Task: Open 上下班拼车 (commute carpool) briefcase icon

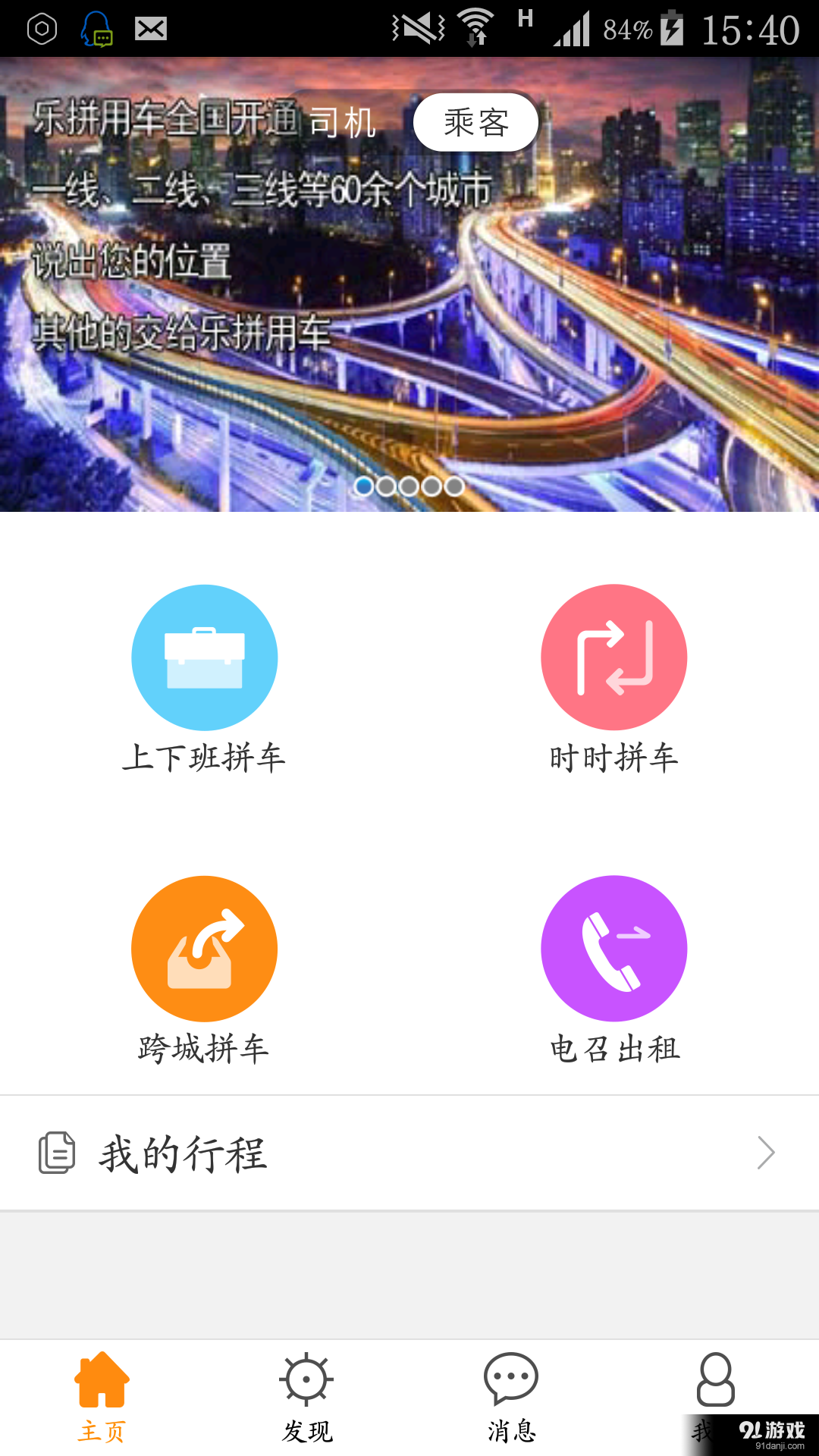Action: pyautogui.click(x=204, y=657)
